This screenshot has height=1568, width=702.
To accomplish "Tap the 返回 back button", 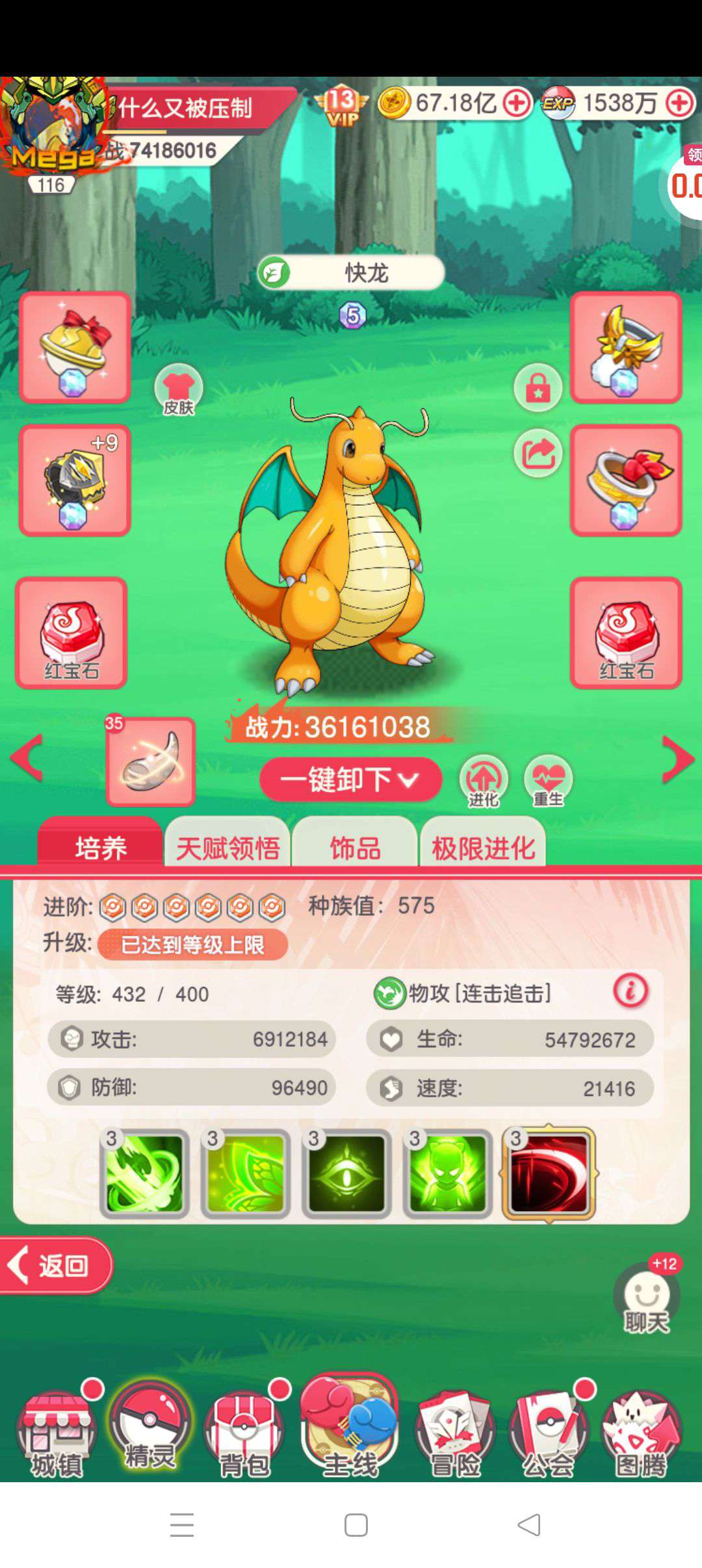I will tap(56, 1265).
